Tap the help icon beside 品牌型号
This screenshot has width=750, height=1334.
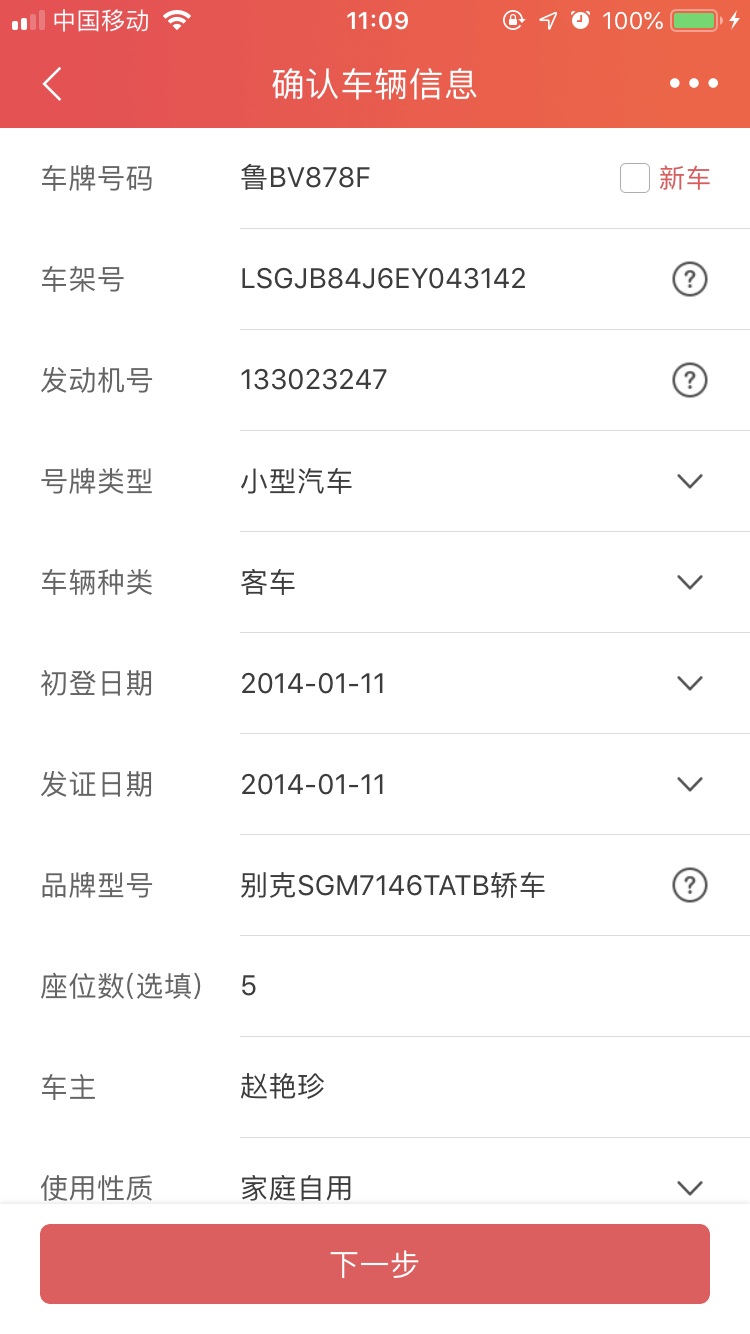click(689, 885)
